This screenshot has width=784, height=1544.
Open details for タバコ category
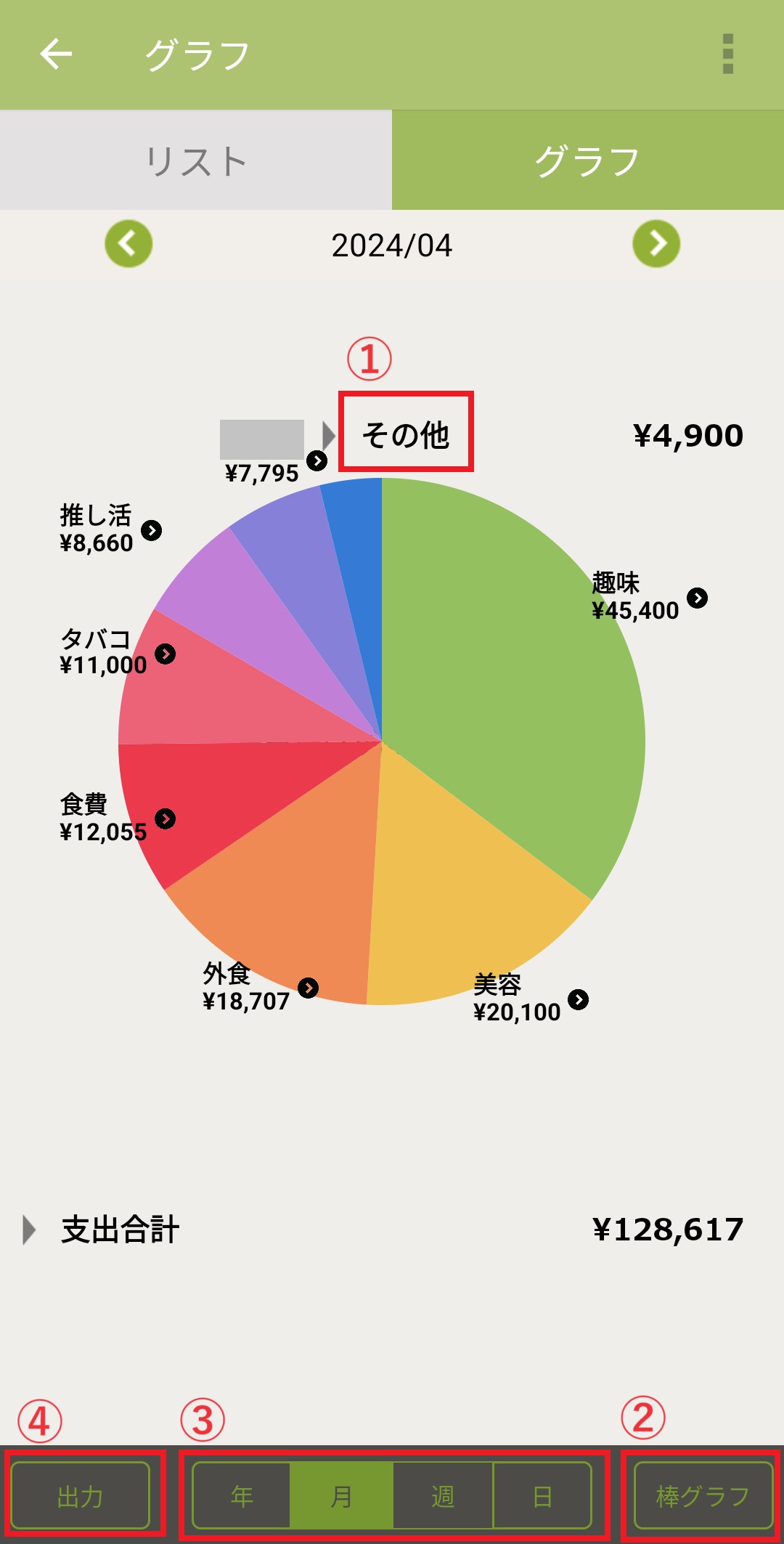pos(166,654)
